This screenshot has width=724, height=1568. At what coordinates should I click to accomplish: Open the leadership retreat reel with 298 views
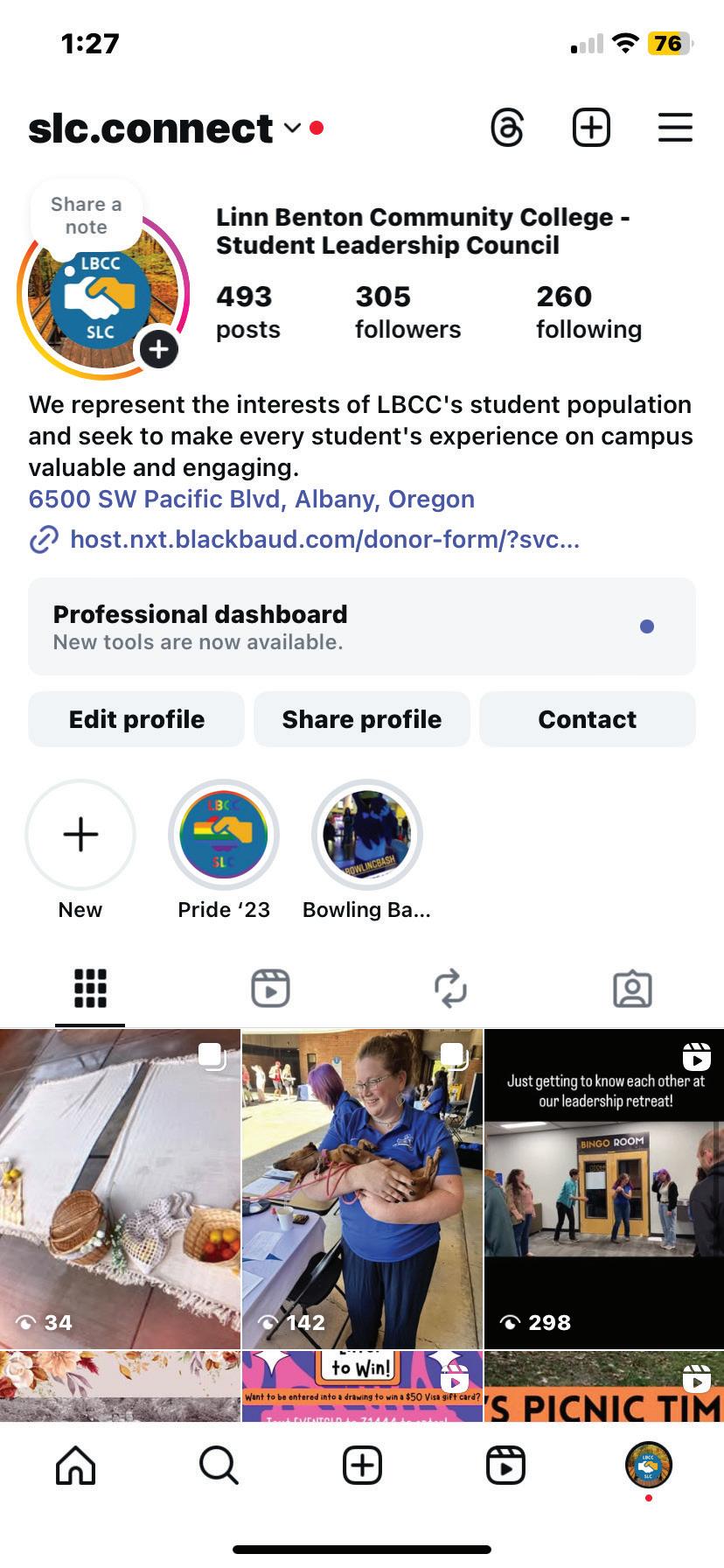603,1188
